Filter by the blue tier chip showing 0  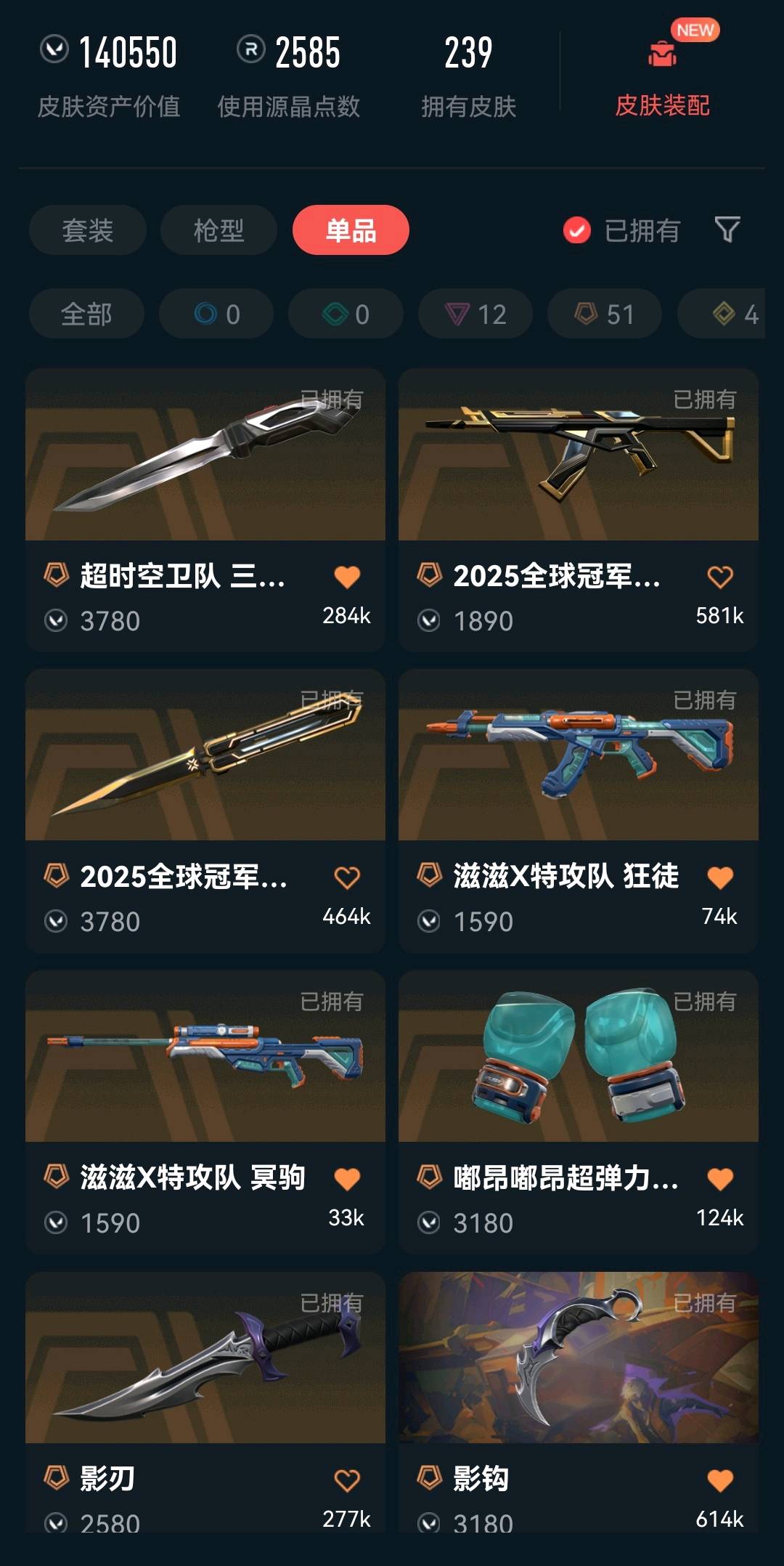tap(216, 314)
